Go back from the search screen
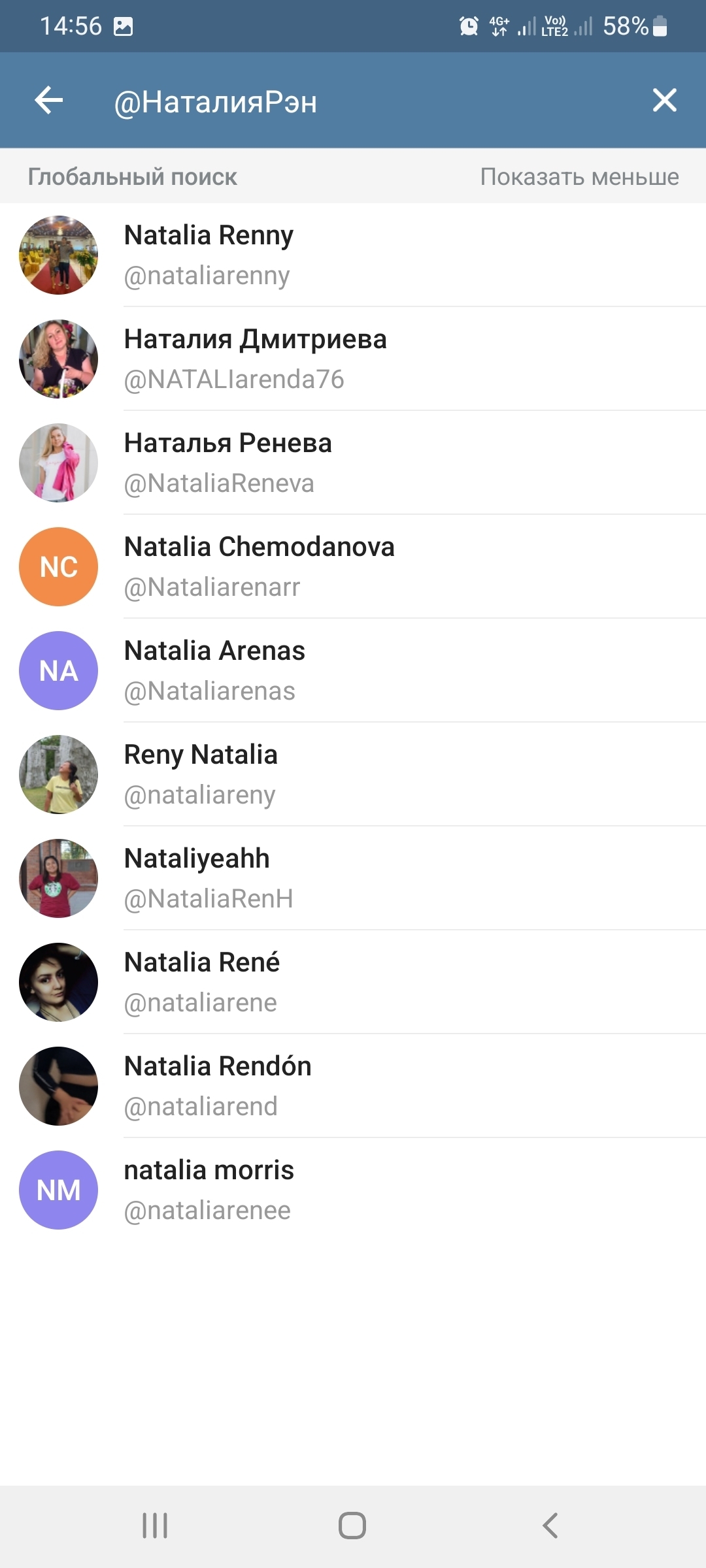Image resolution: width=706 pixels, height=1568 pixels. [x=49, y=101]
